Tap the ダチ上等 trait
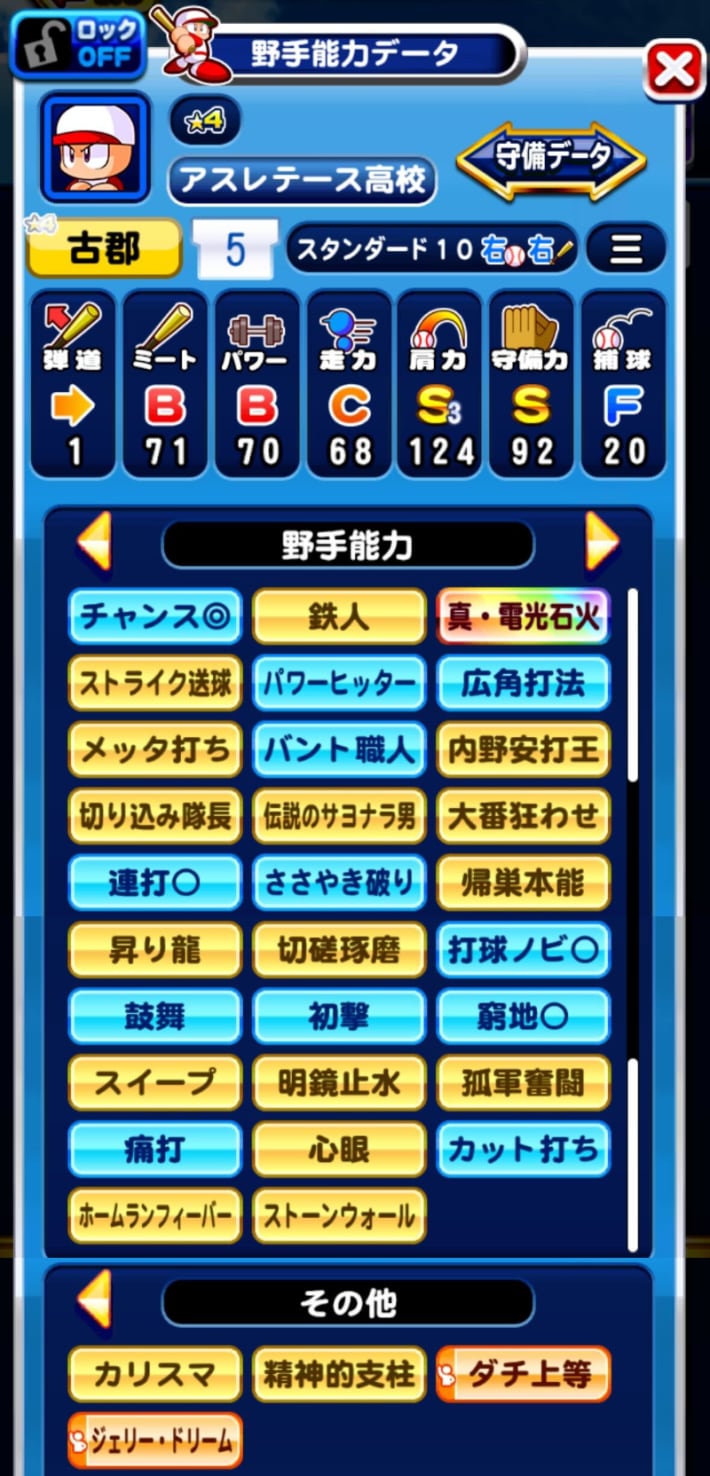This screenshot has height=1476, width=710. click(523, 1374)
